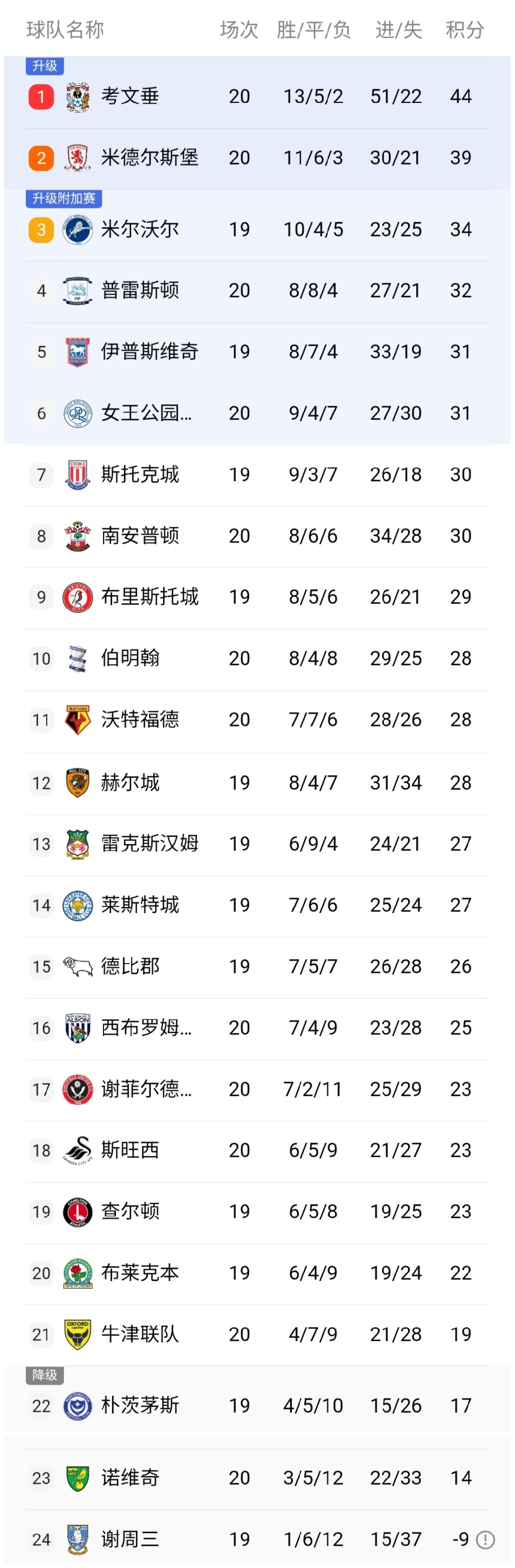Open the 沃特福德 team row
Viewport: 515px width, 1568px height.
point(139,720)
